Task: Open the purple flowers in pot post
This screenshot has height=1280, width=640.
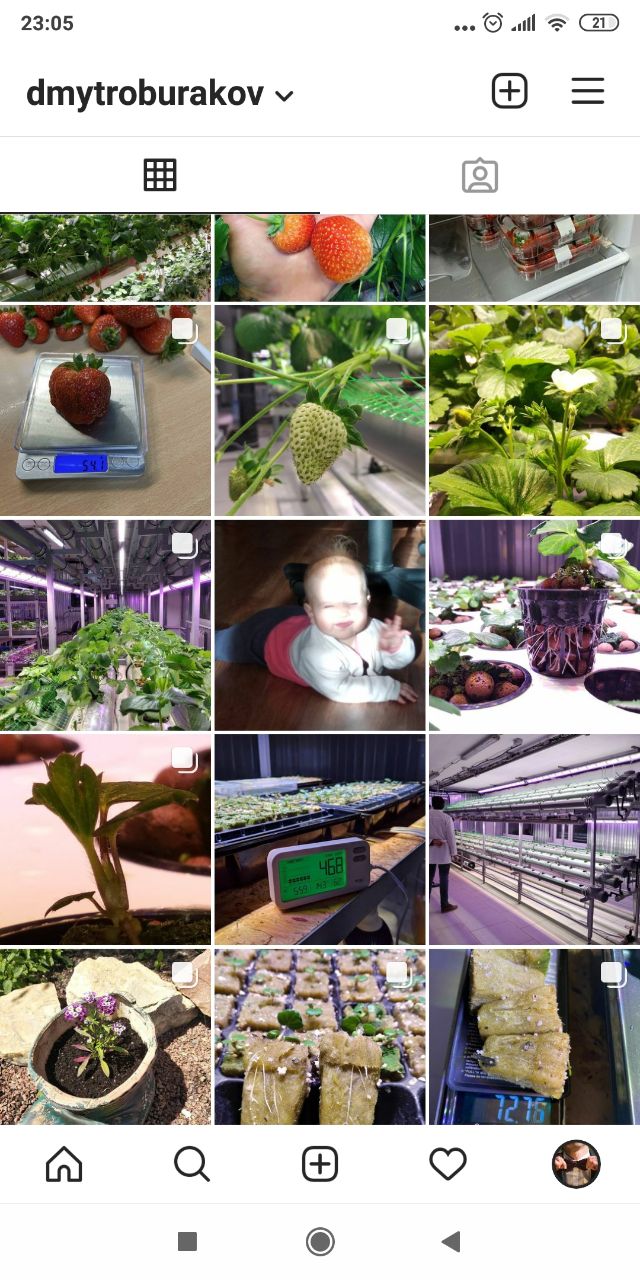Action: pos(105,1037)
